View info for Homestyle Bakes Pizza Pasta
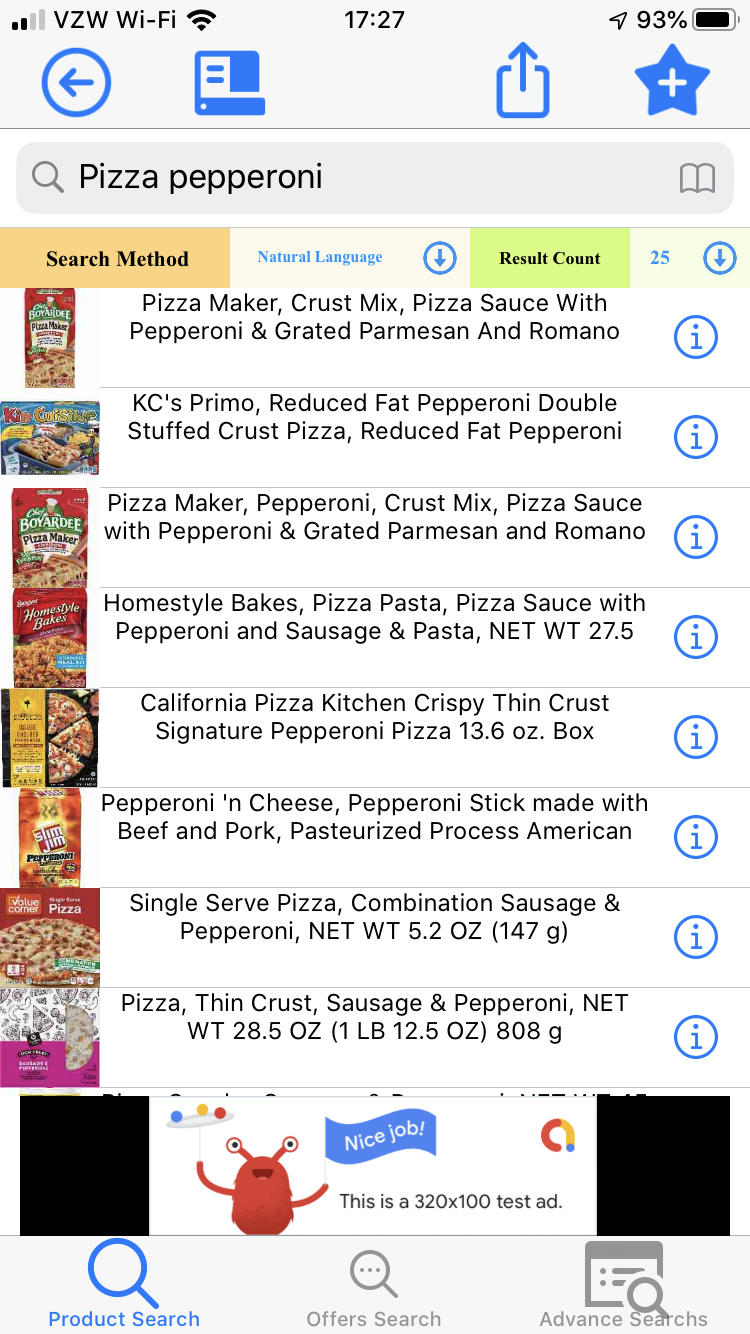 [x=696, y=637]
